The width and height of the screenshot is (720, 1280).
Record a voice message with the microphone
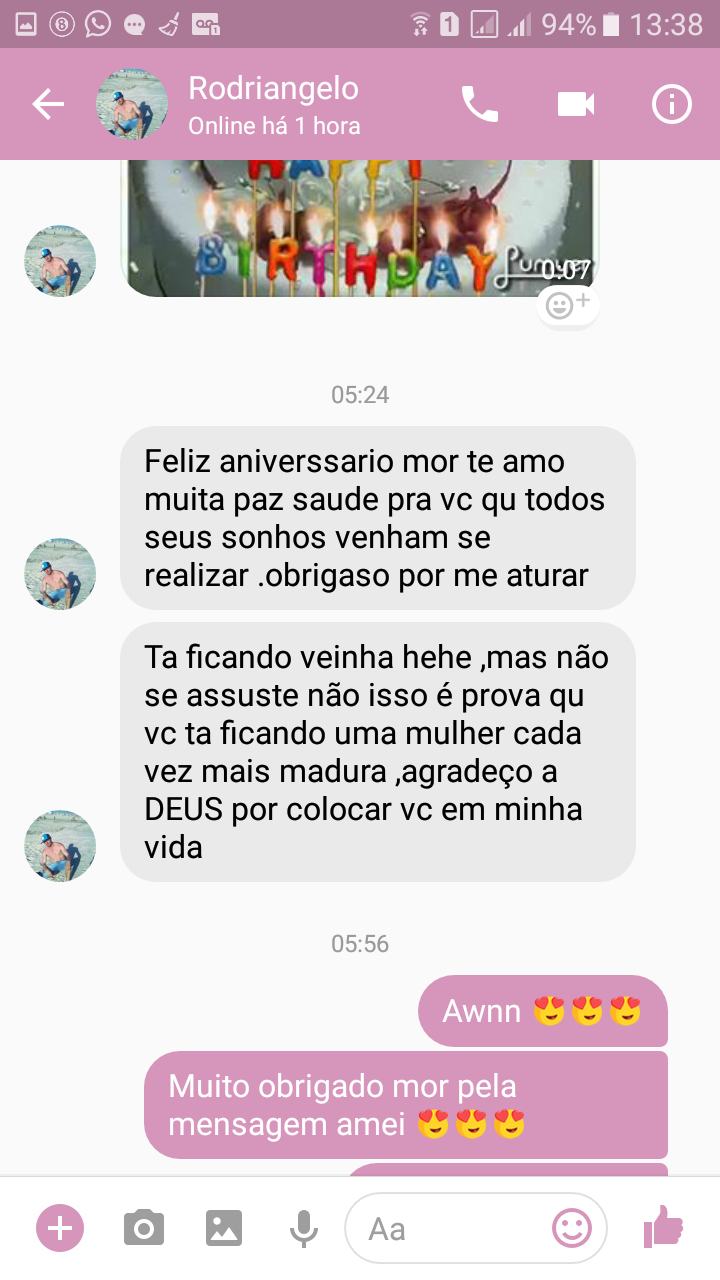(x=303, y=1228)
